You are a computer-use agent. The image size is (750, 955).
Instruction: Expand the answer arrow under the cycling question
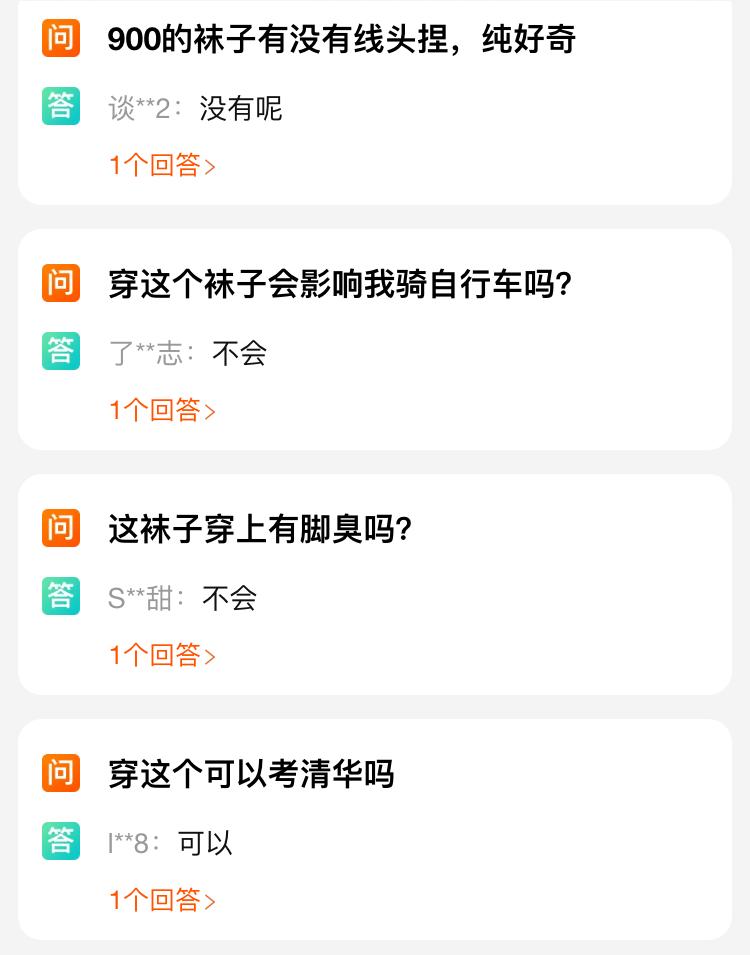[208, 410]
